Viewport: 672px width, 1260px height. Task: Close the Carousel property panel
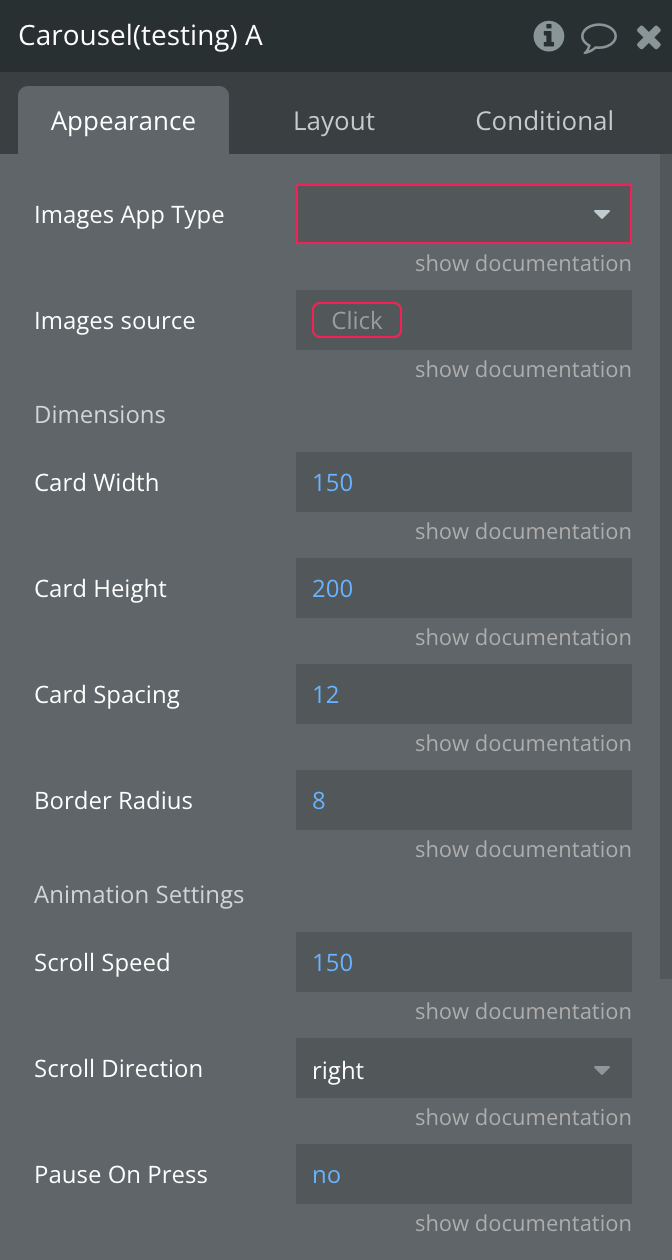coord(648,38)
